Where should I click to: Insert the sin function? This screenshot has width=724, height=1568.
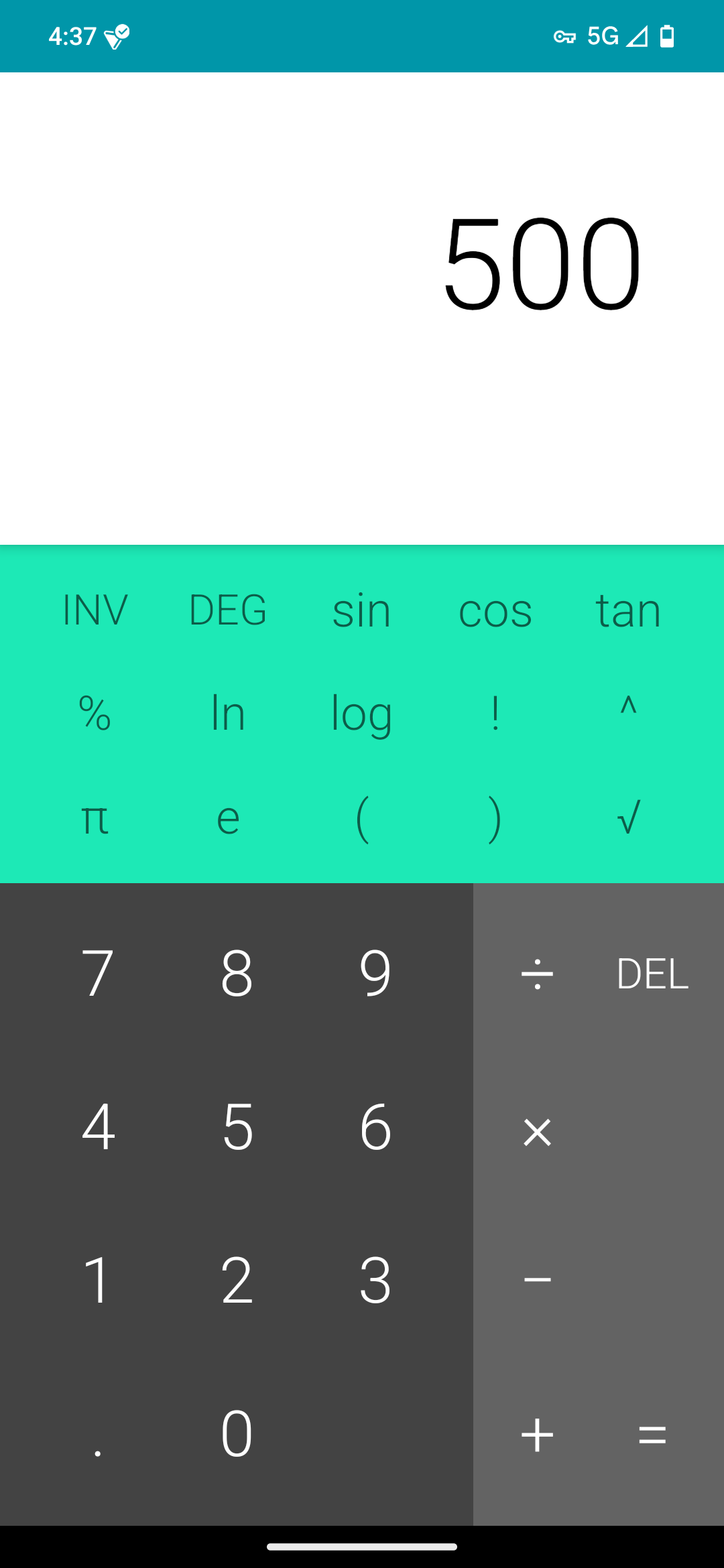[361, 610]
